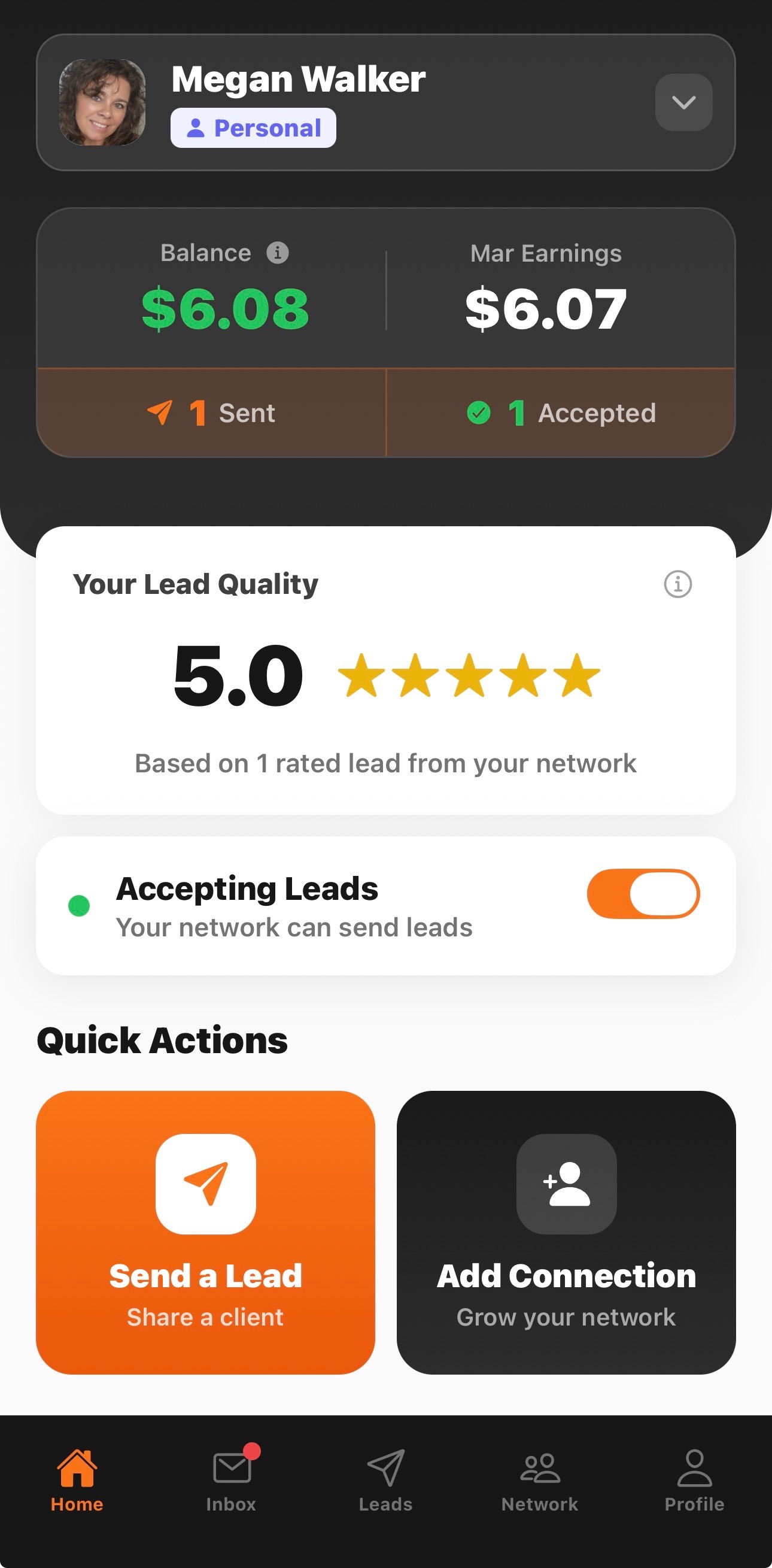Click the Accepted green checkmark indicator
Image resolution: width=772 pixels, height=1568 pixels.
480,413
